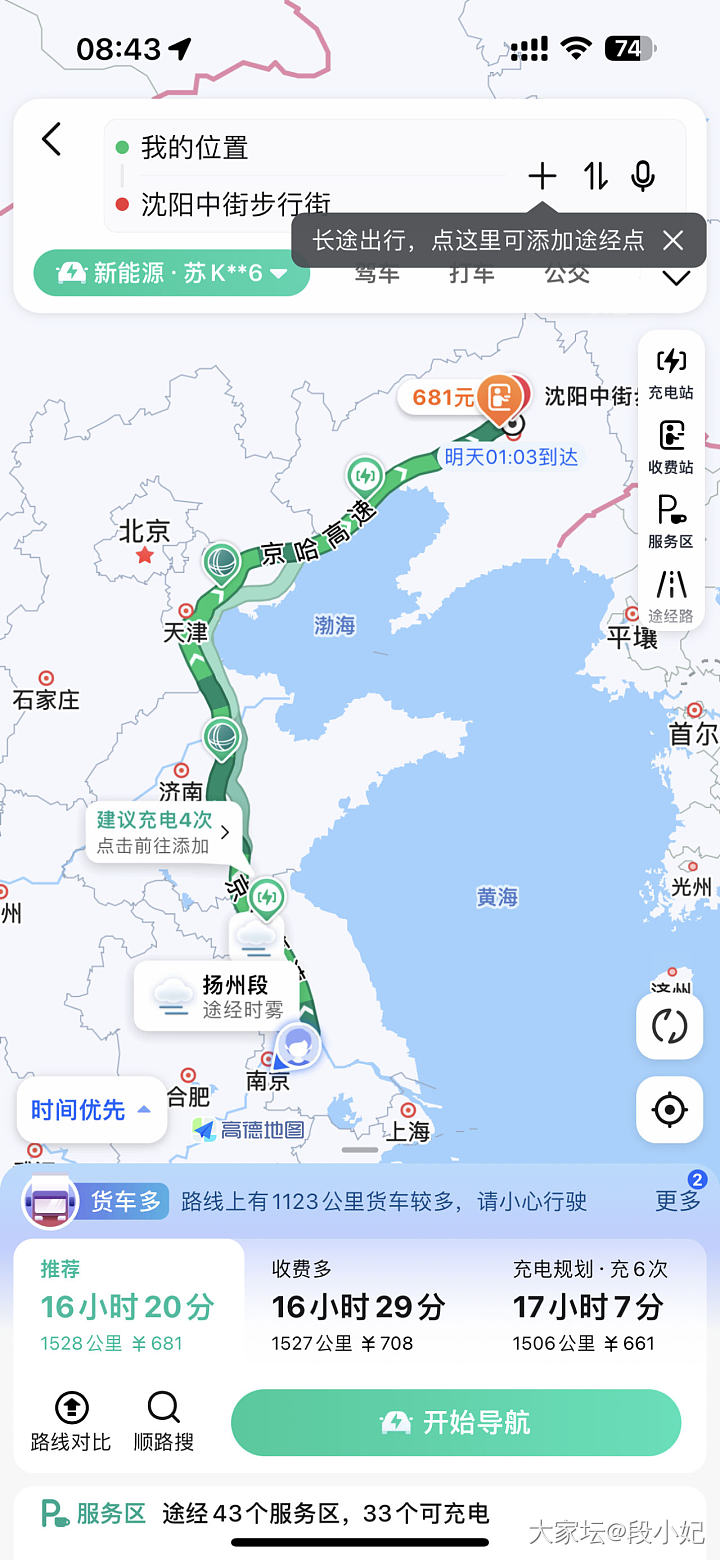Swap start and destination
Screen dimensions: 720x1560
tap(596, 177)
